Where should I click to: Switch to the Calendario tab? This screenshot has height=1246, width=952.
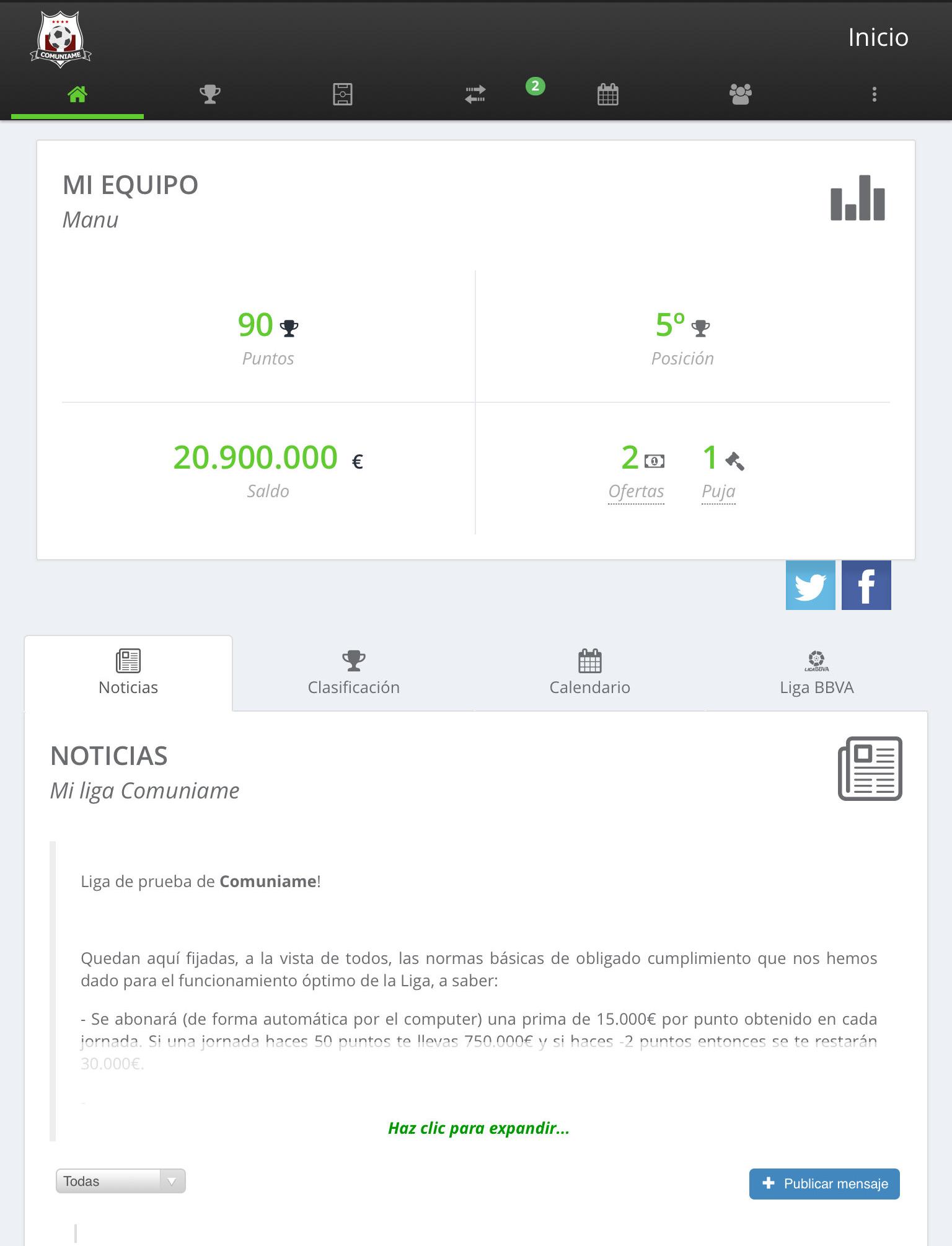[x=589, y=673]
